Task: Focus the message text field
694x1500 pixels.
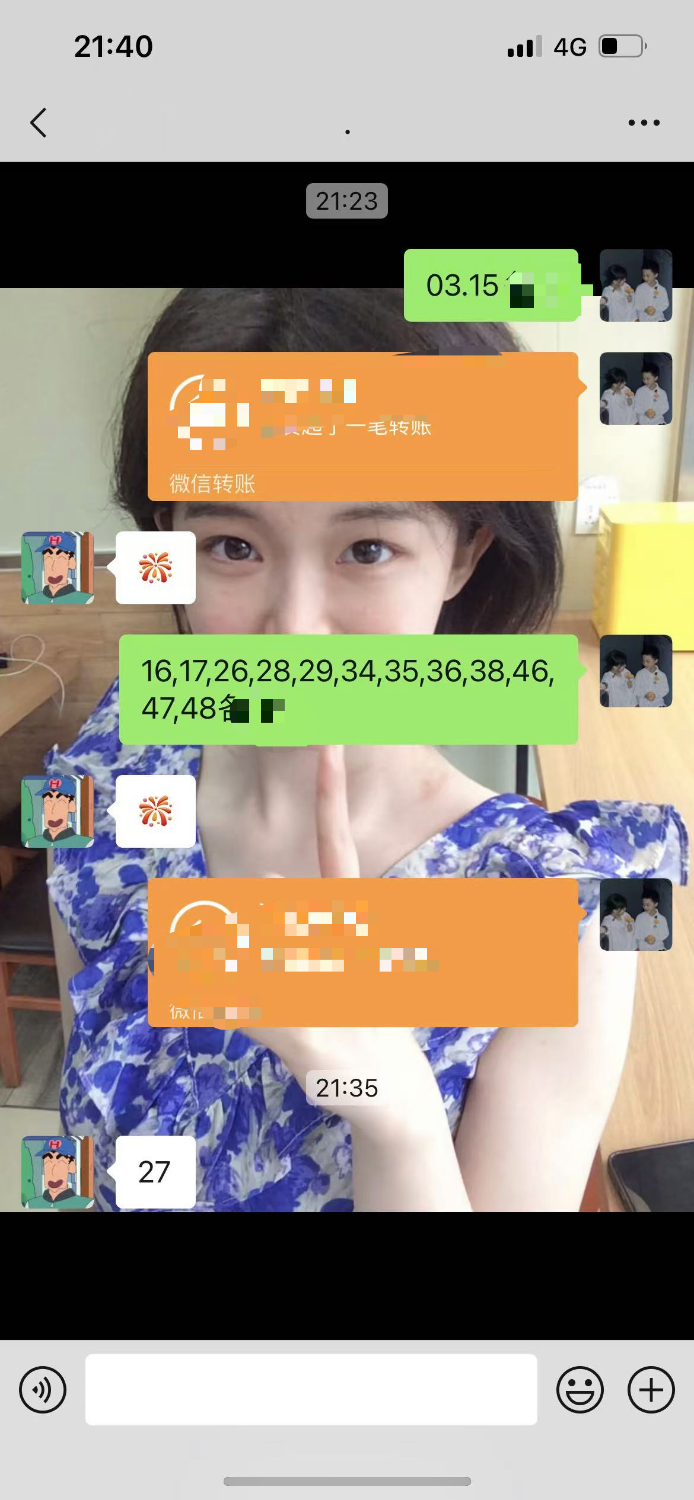Action: pos(311,1390)
